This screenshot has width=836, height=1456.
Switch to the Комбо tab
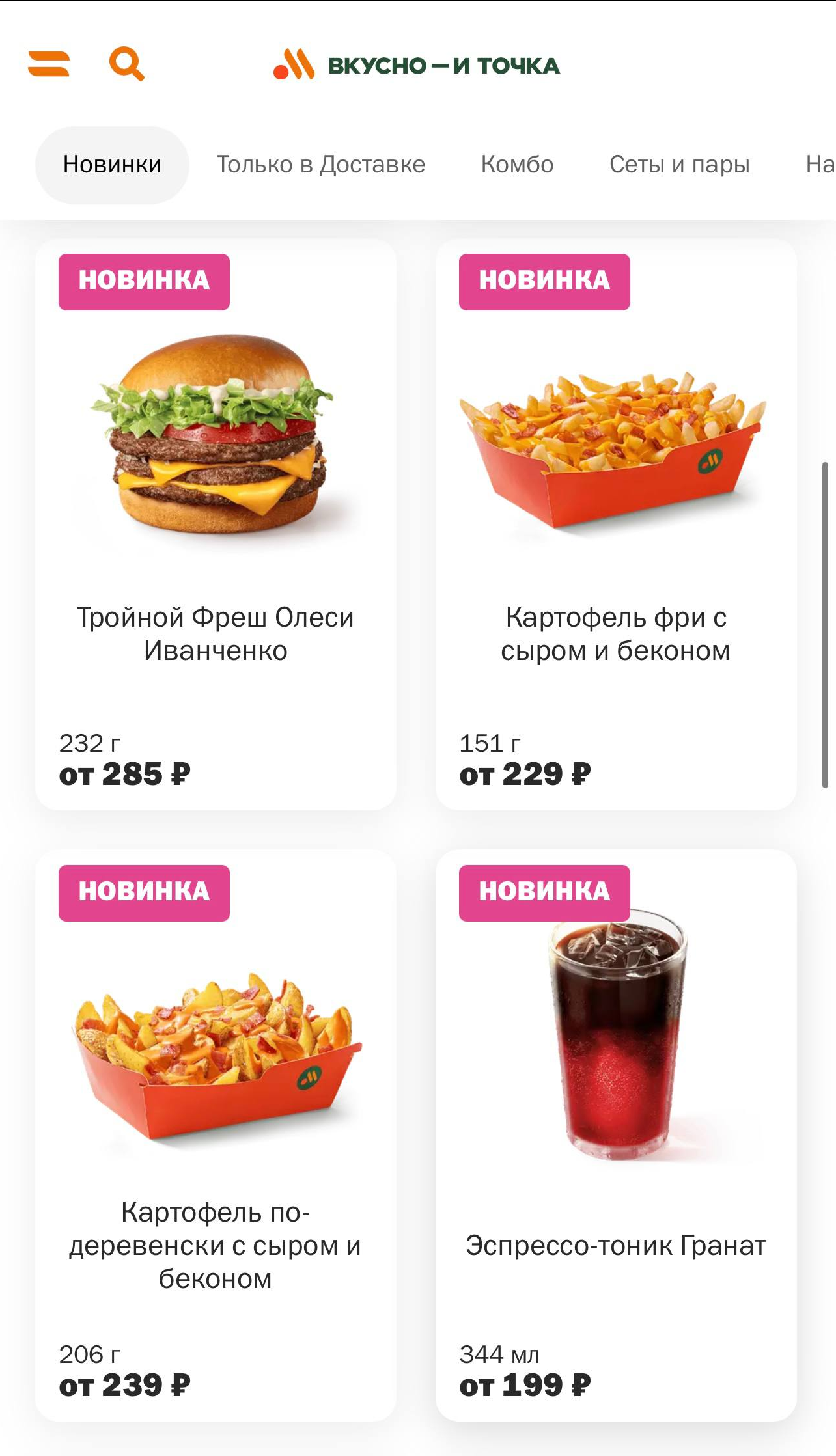point(518,165)
